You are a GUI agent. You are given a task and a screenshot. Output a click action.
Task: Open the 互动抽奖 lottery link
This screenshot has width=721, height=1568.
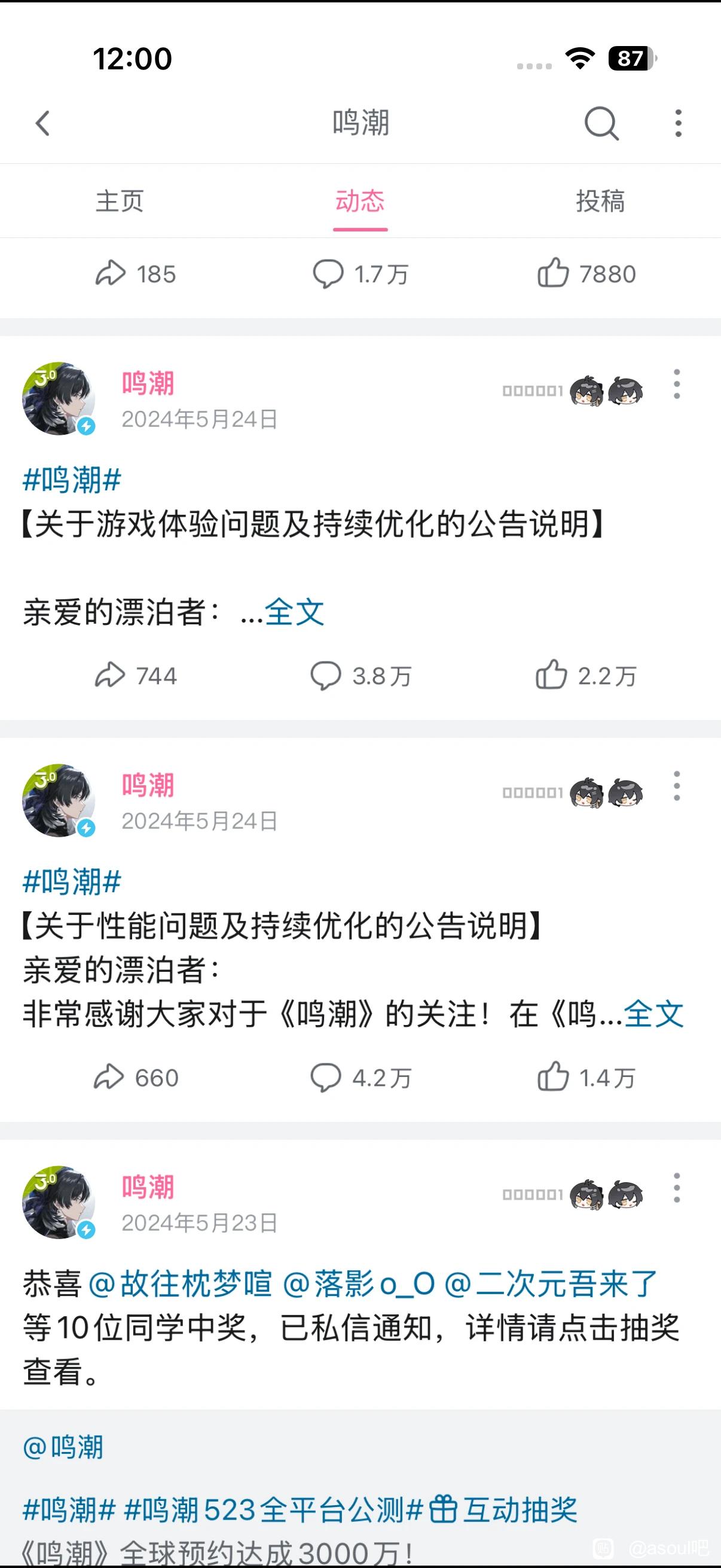click(504, 1509)
